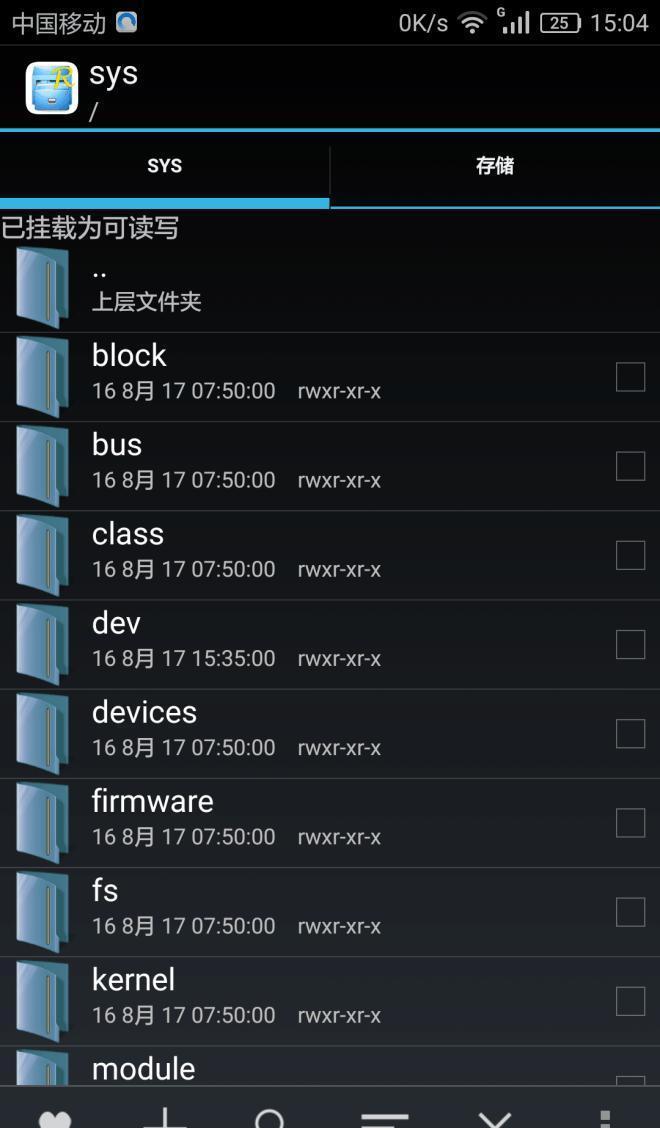
Task: Tick the devices folder checkbox
Action: [x=630, y=733]
